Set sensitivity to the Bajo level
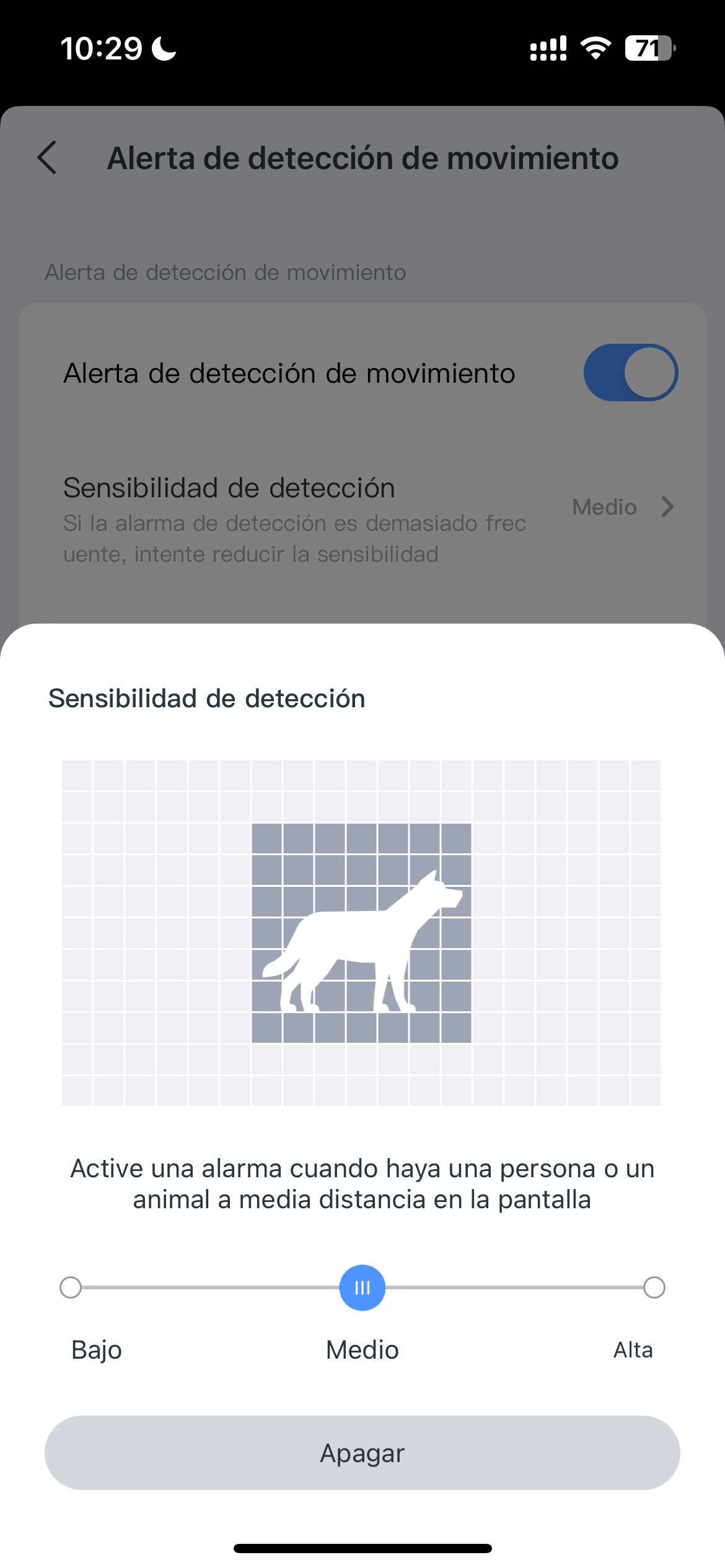 (x=71, y=1287)
